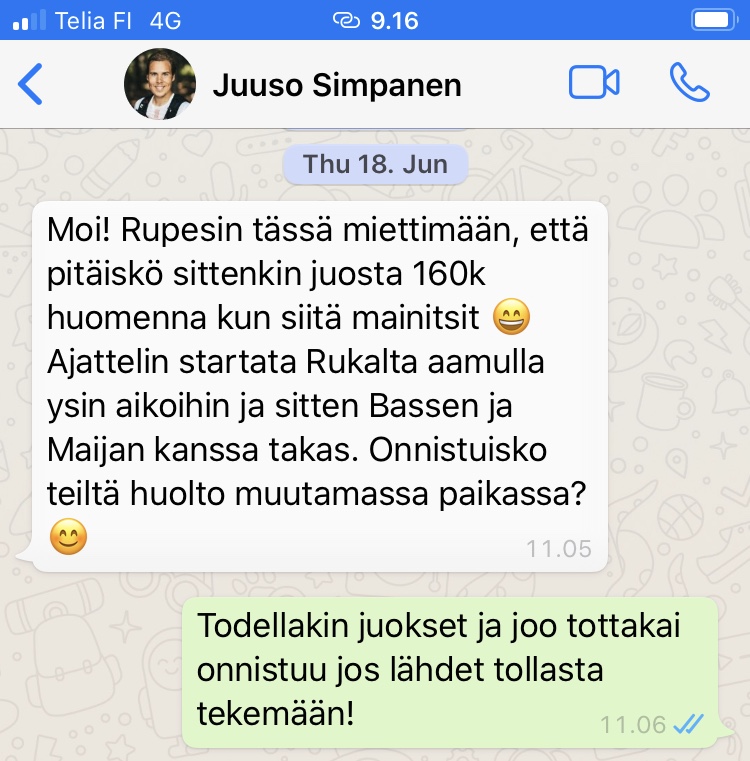Image resolution: width=750 pixels, height=761 pixels.
Task: Start a video call with Juuso Simpanen
Action: coord(594,83)
